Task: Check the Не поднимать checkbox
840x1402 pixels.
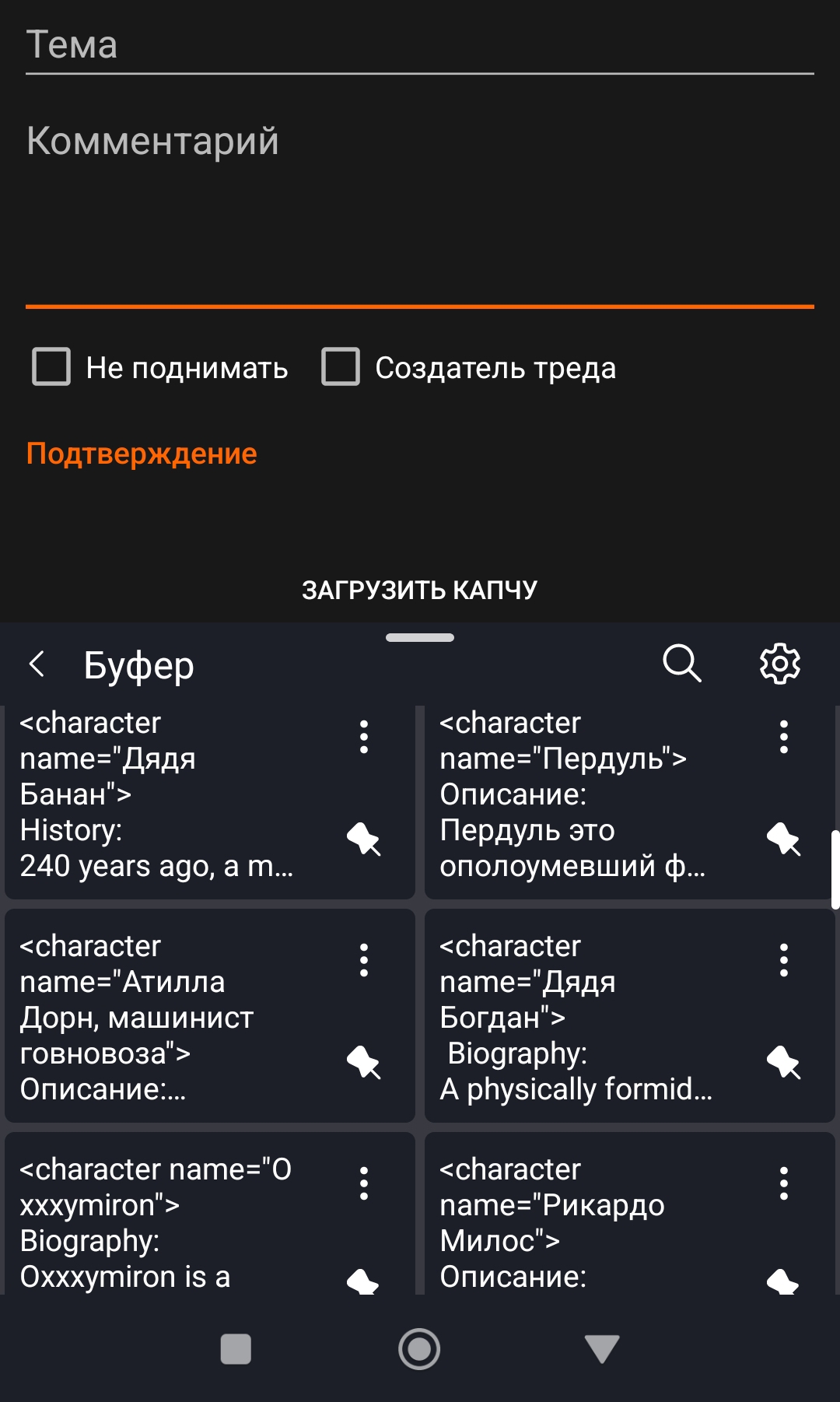Action: point(51,367)
